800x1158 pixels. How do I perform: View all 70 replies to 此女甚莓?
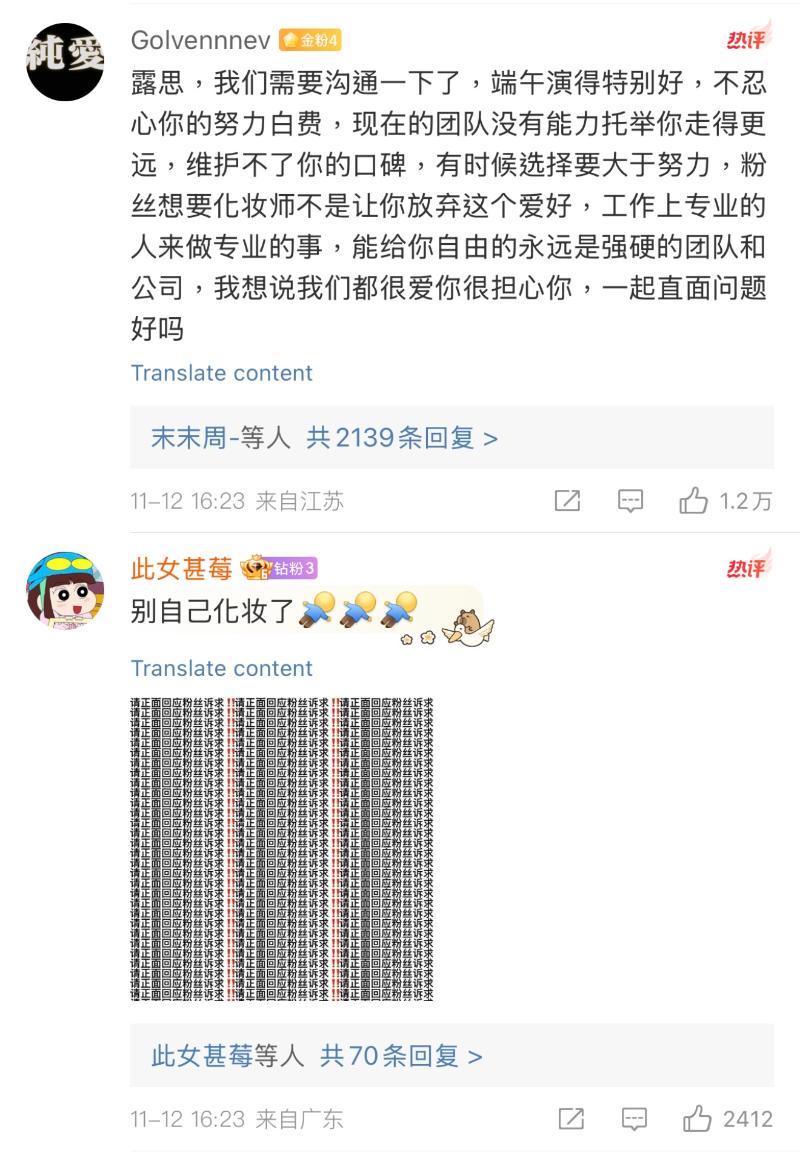(x=316, y=1056)
